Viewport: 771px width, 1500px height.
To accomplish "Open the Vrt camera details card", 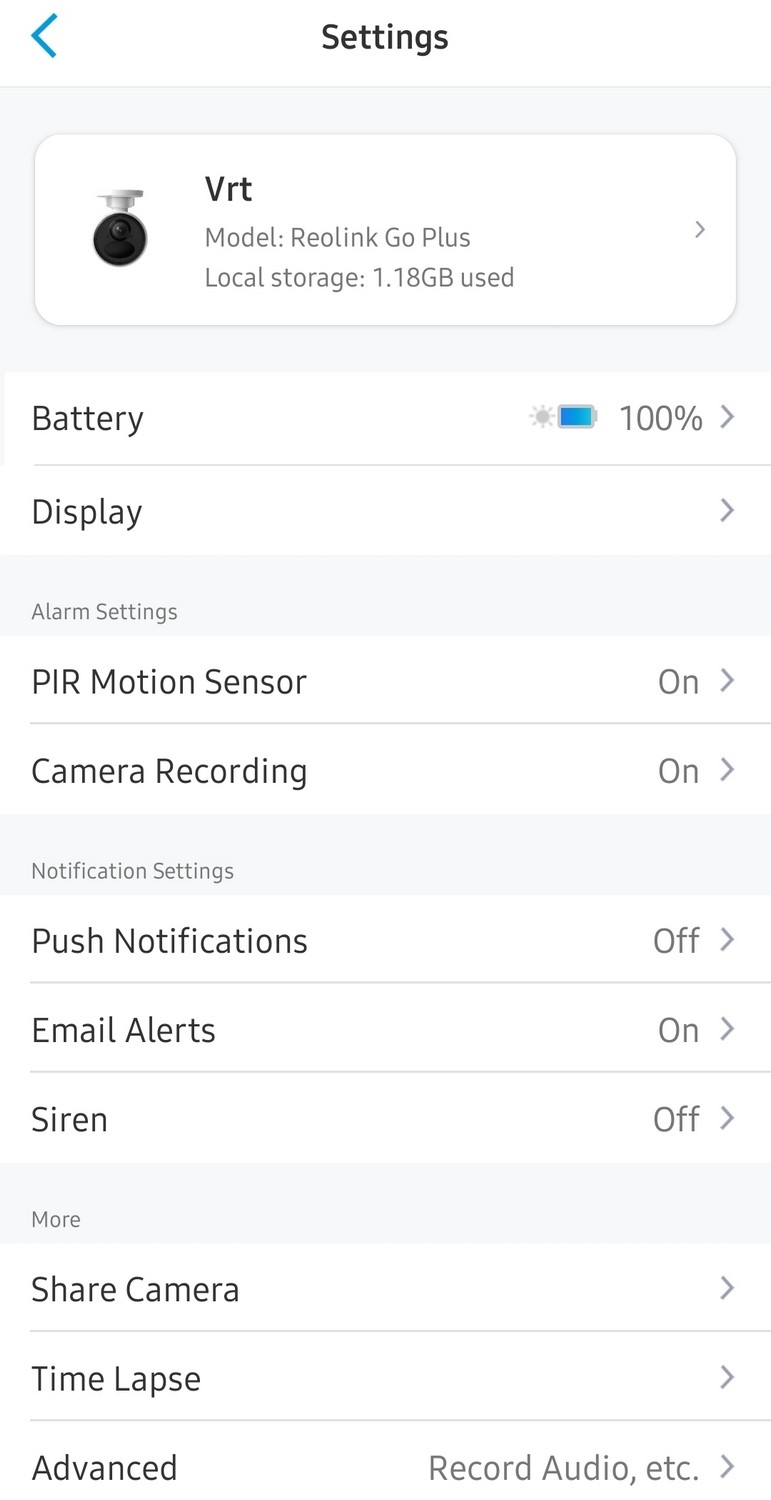I will point(385,230).
